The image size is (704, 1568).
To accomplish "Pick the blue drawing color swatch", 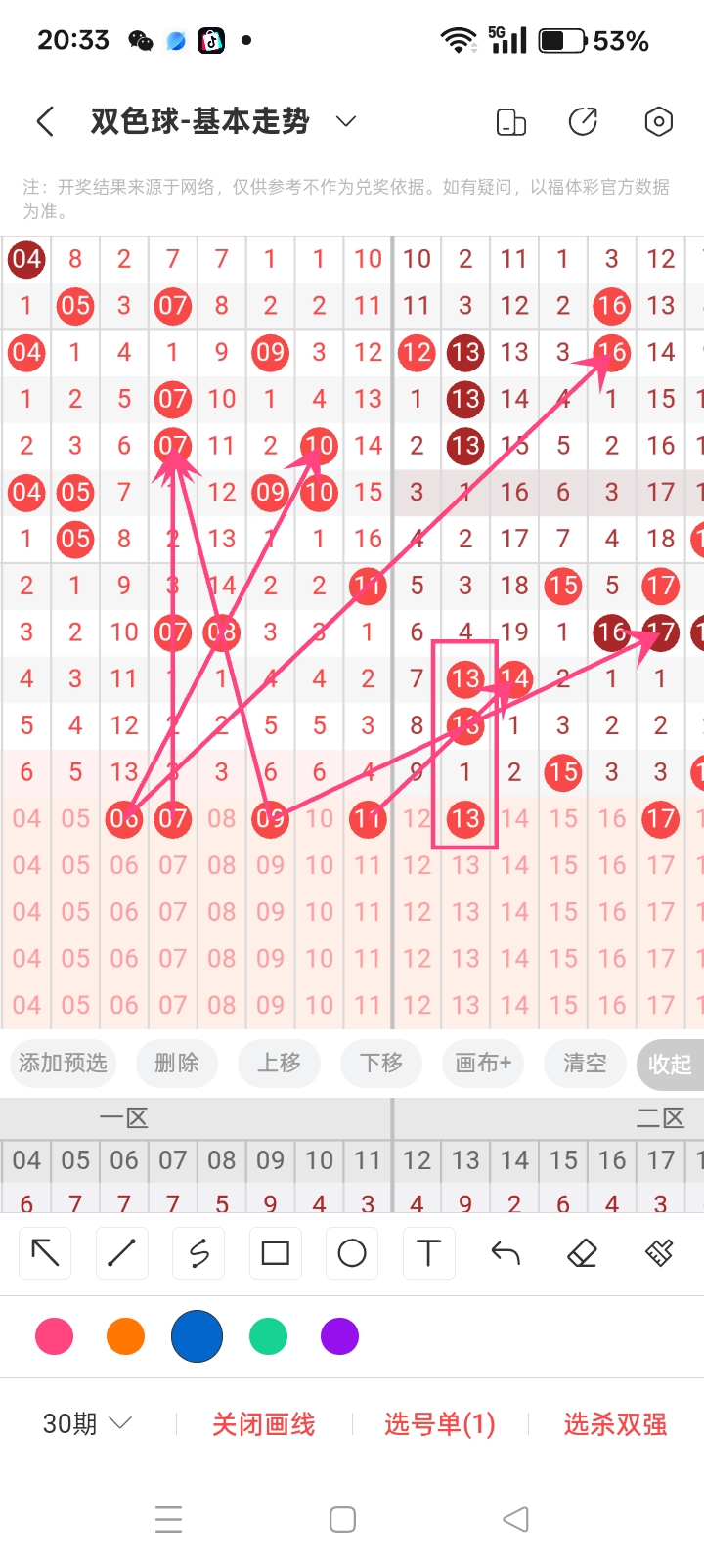I will [x=196, y=1335].
